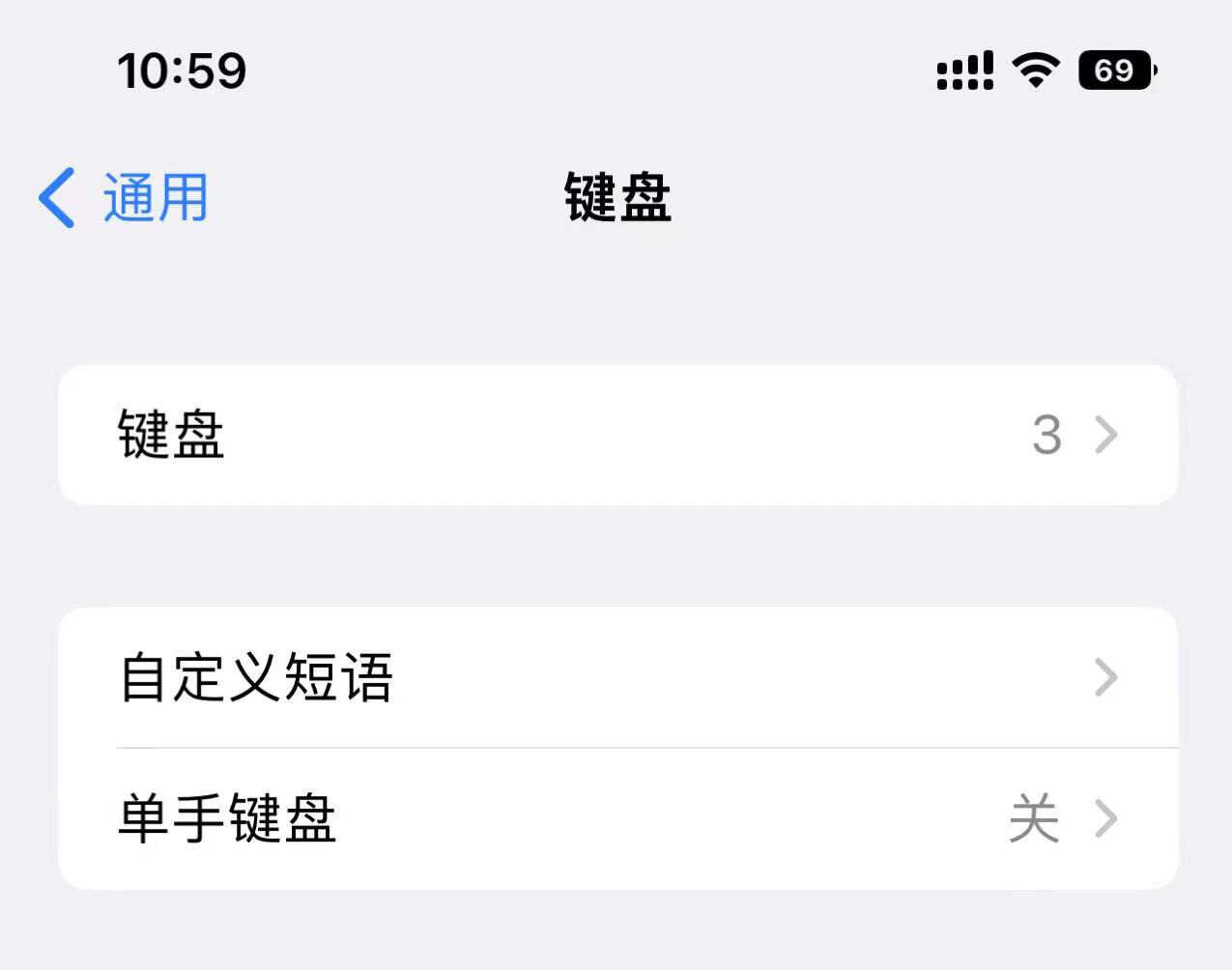Open 自定义短语 settings

pos(616,677)
